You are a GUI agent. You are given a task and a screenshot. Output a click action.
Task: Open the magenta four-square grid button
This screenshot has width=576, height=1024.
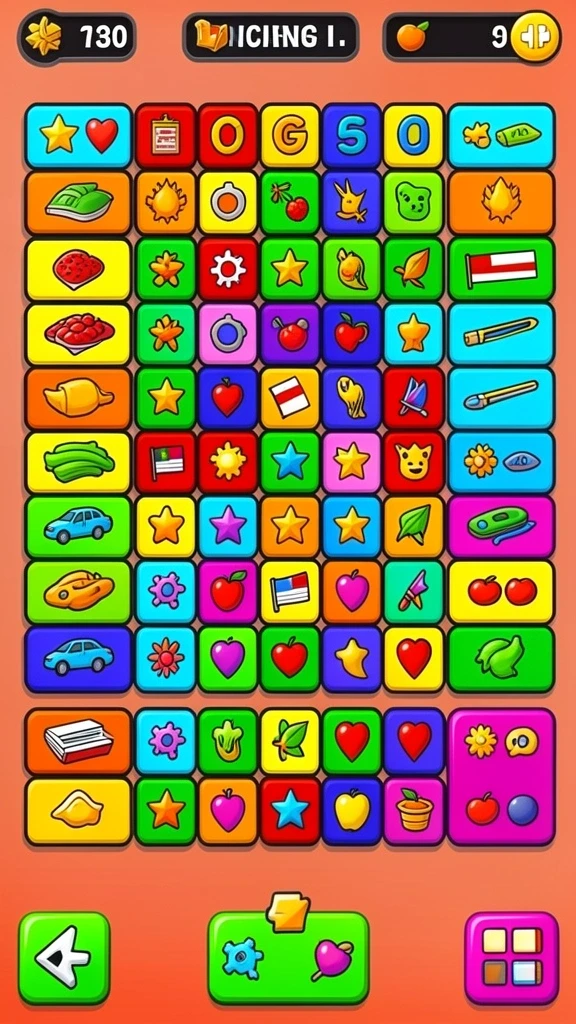[512, 958]
